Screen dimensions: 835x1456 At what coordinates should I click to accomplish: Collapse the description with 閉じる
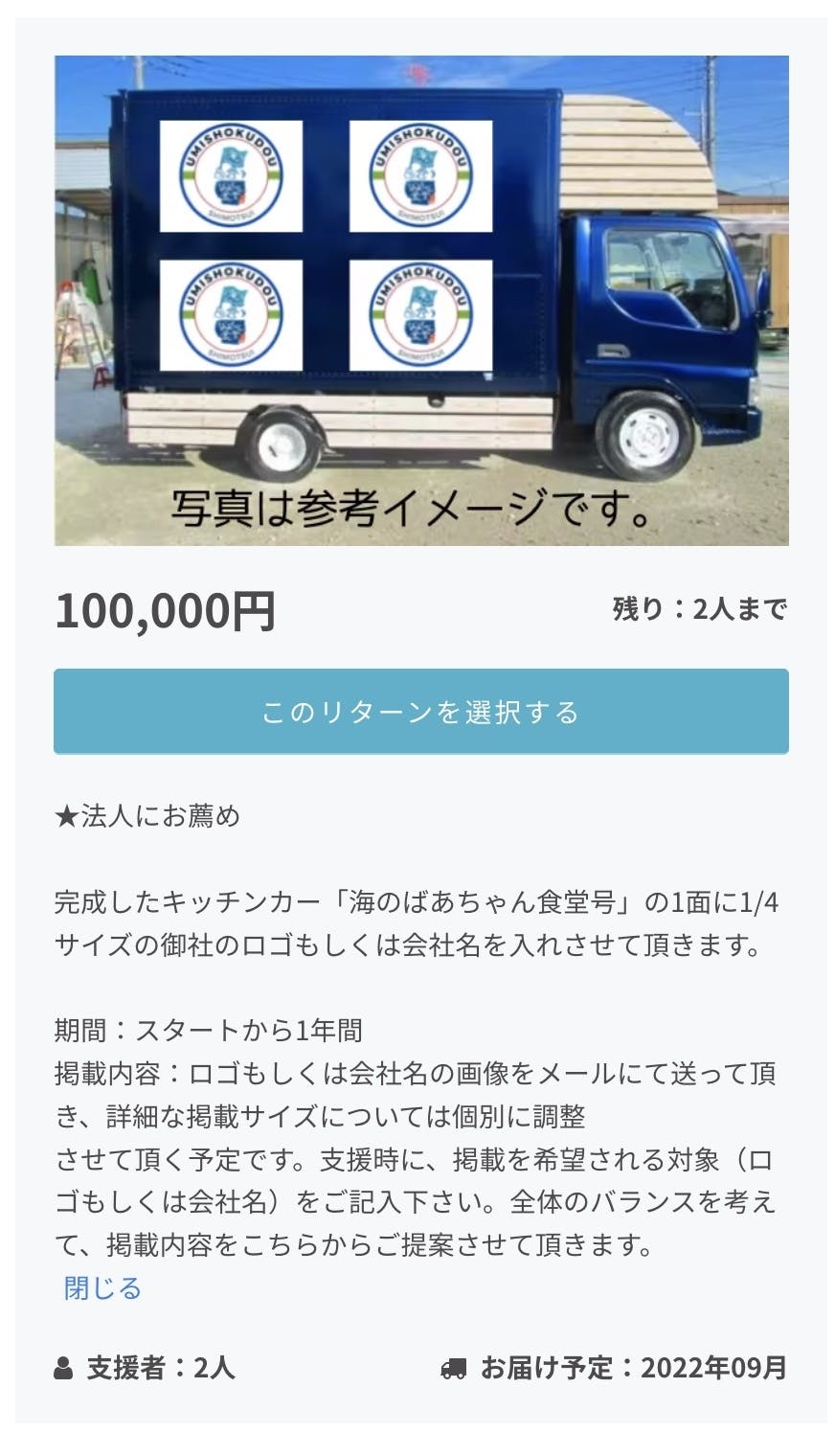point(102,1287)
